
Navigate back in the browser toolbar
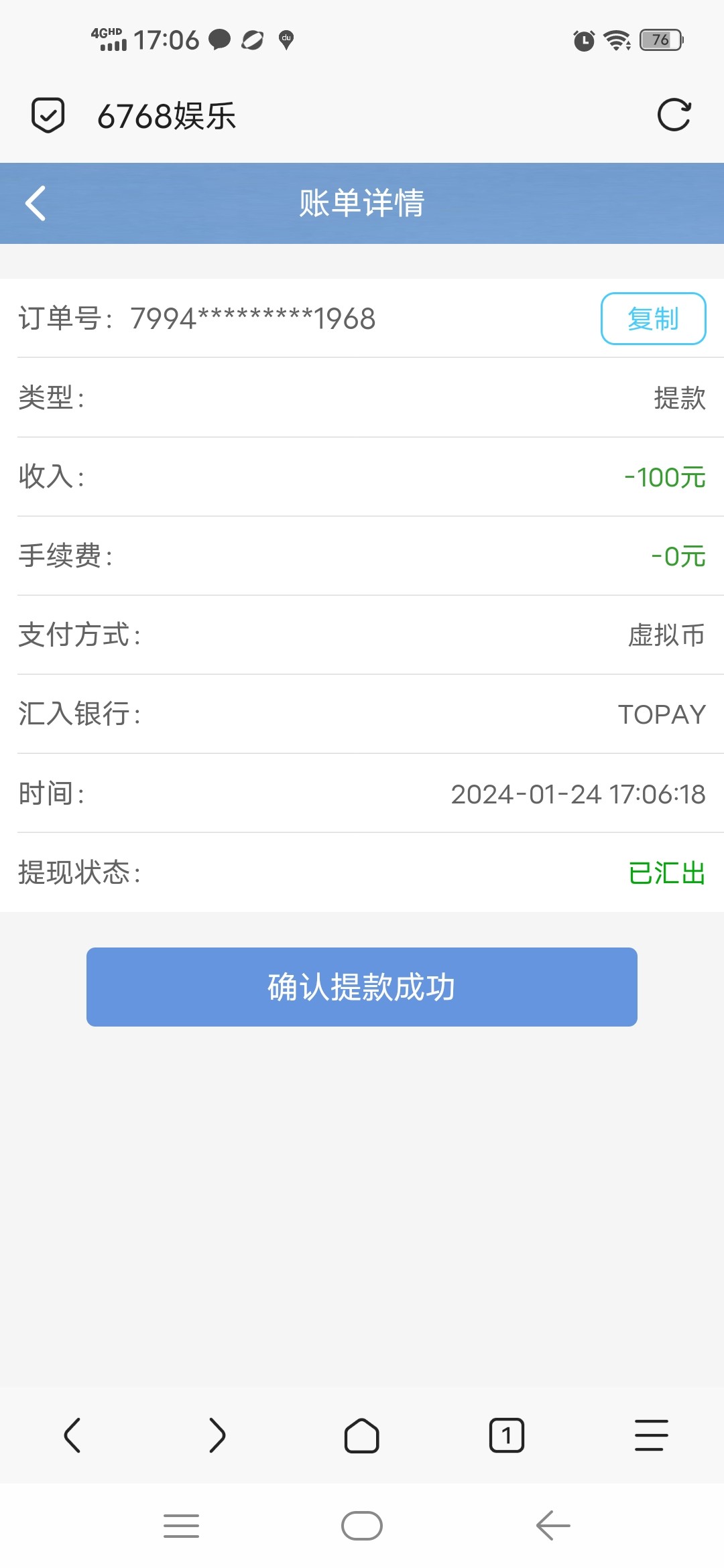pos(72,1435)
